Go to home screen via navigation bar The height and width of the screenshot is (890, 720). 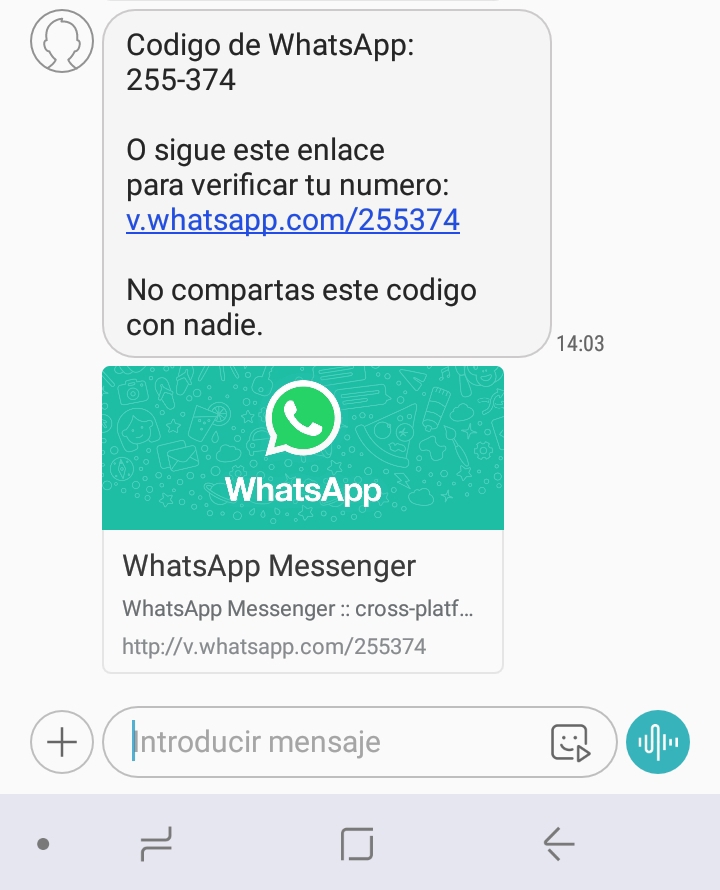(357, 844)
